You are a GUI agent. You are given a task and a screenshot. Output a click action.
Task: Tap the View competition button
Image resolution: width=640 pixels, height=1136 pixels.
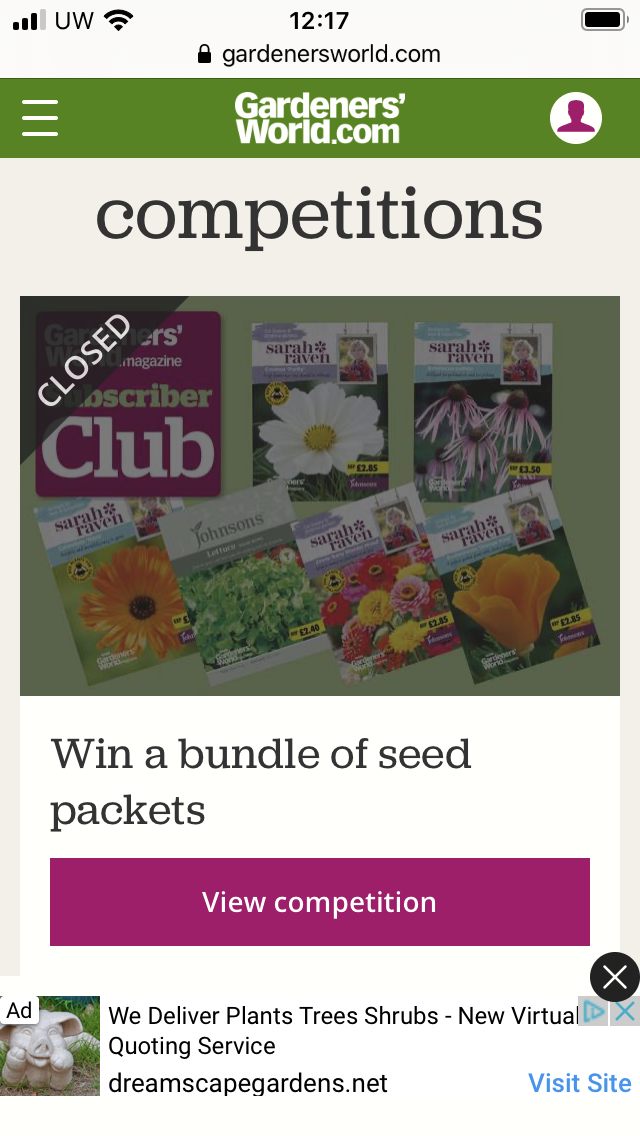[320, 902]
